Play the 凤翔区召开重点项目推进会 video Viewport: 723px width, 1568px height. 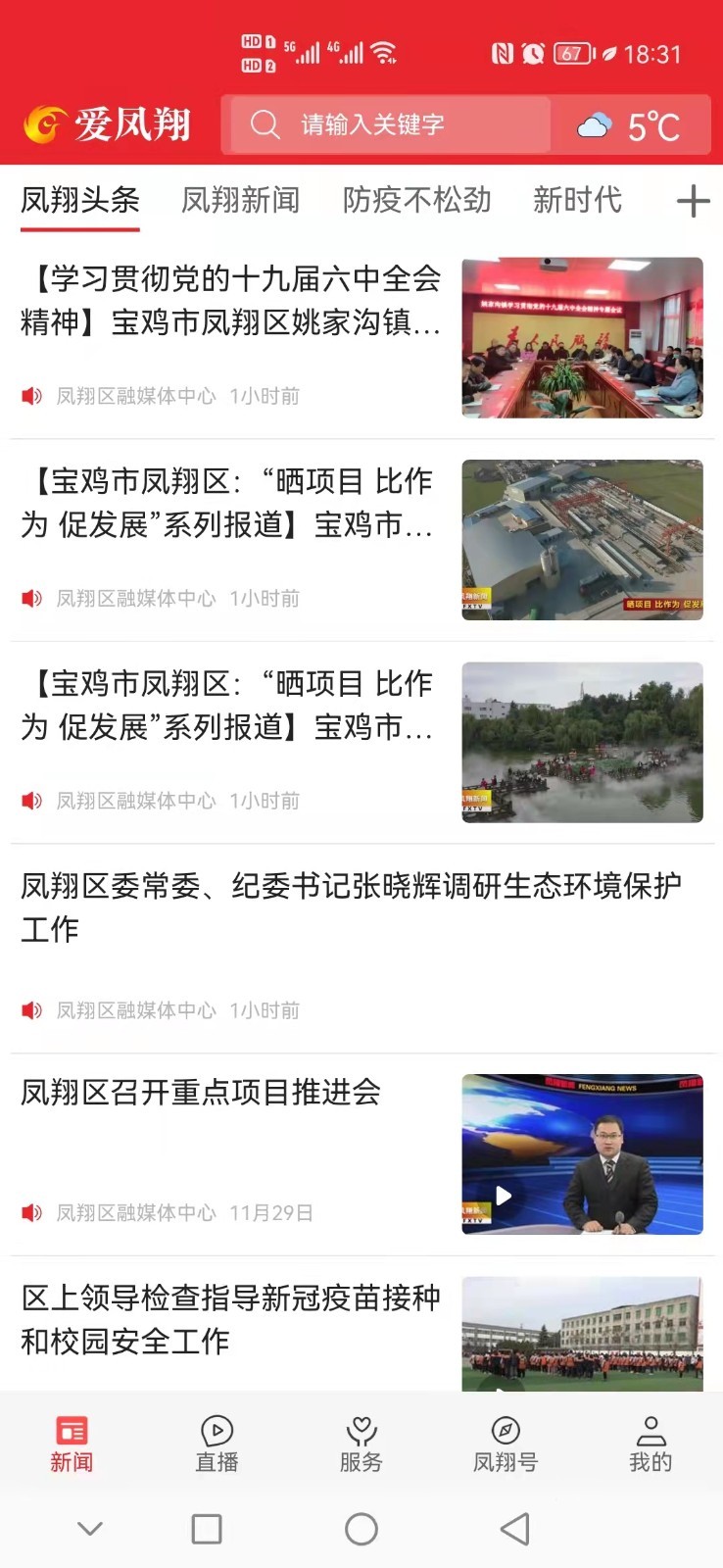[x=504, y=1196]
